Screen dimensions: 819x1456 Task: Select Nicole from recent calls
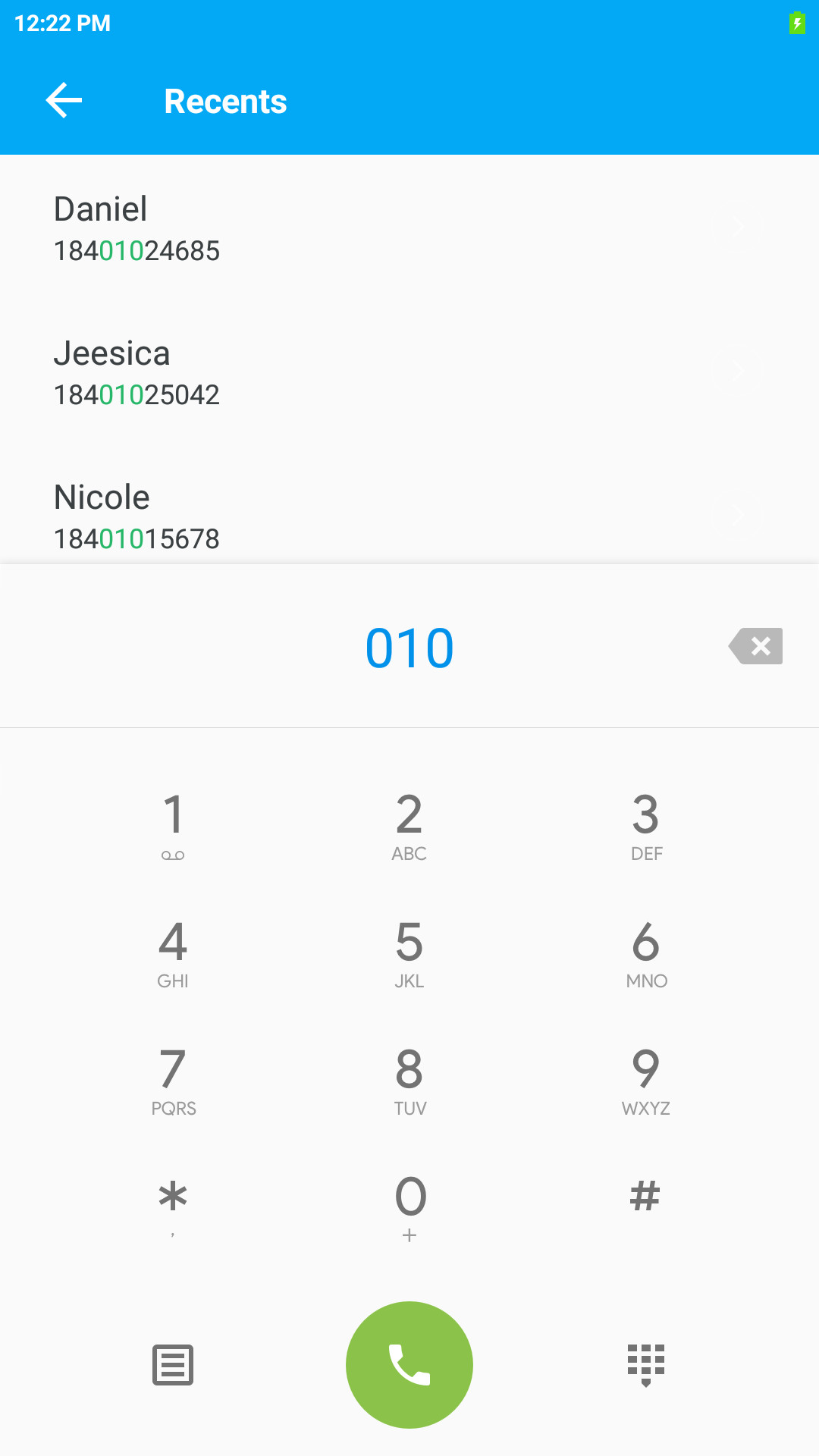click(409, 511)
